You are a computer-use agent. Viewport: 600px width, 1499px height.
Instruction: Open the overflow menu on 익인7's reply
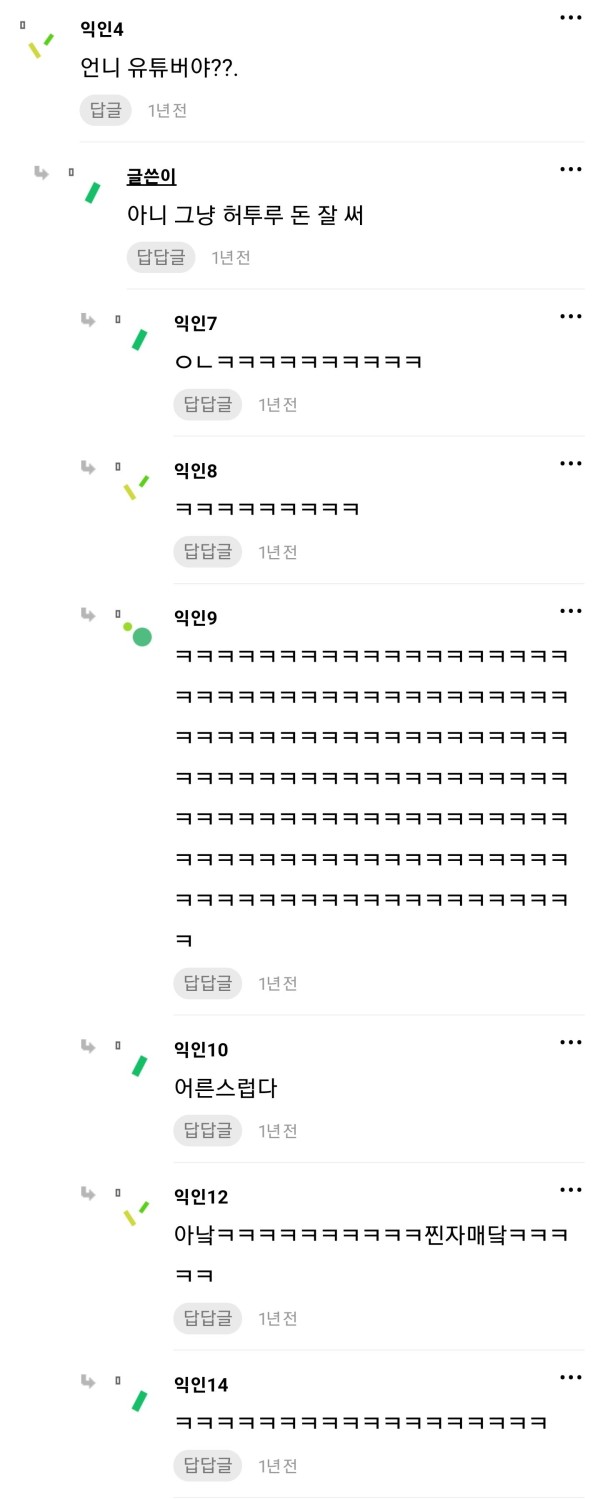[570, 316]
